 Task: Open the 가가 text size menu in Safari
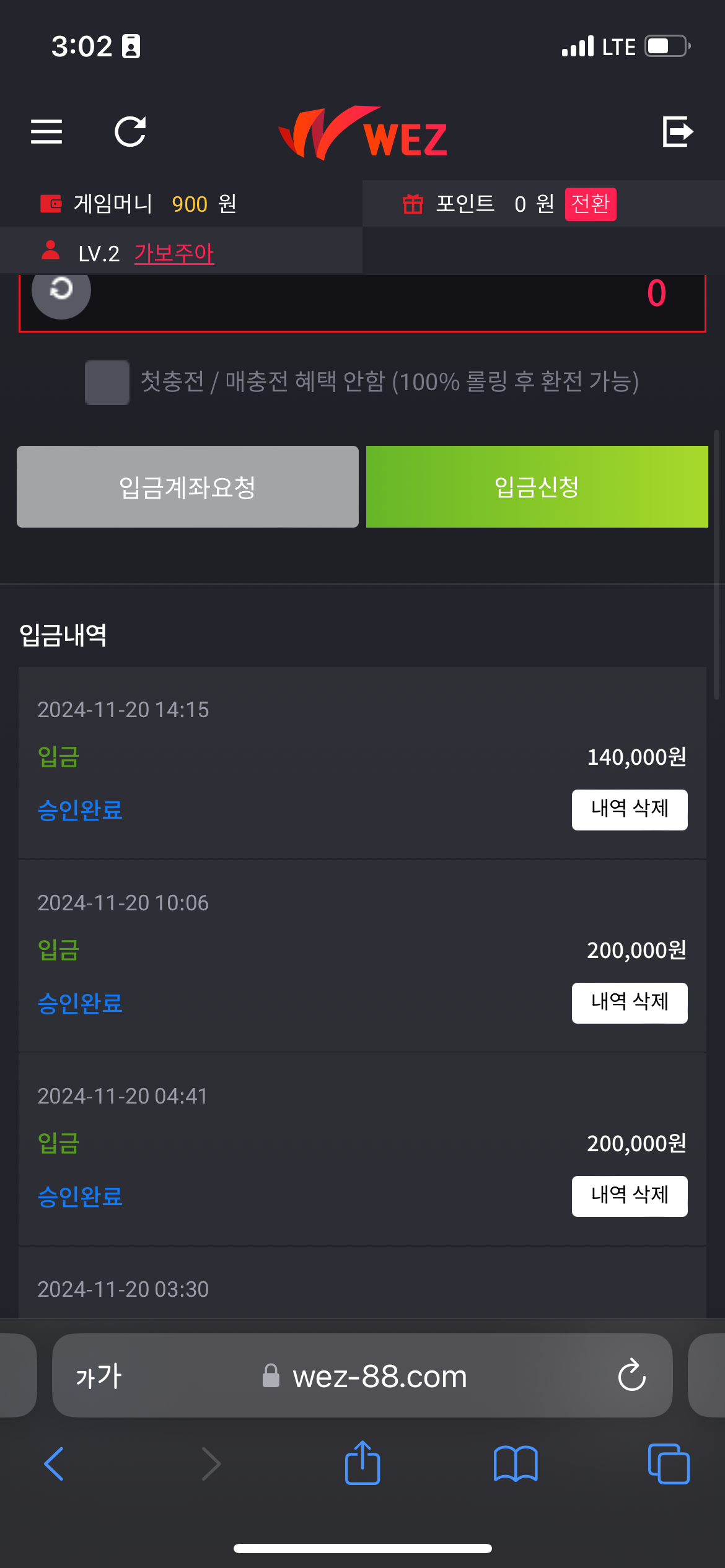(99, 1376)
